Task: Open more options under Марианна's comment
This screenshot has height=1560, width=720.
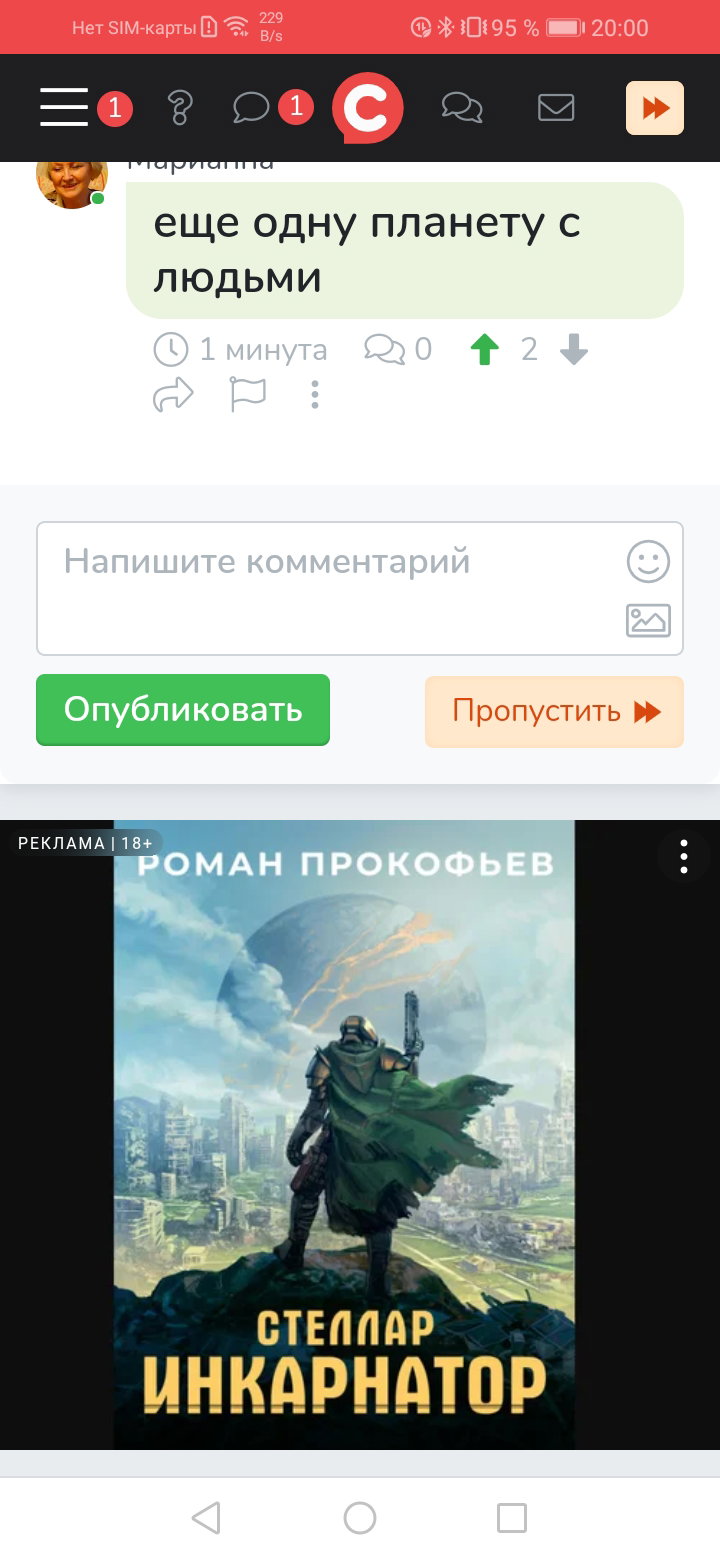Action: (x=315, y=395)
